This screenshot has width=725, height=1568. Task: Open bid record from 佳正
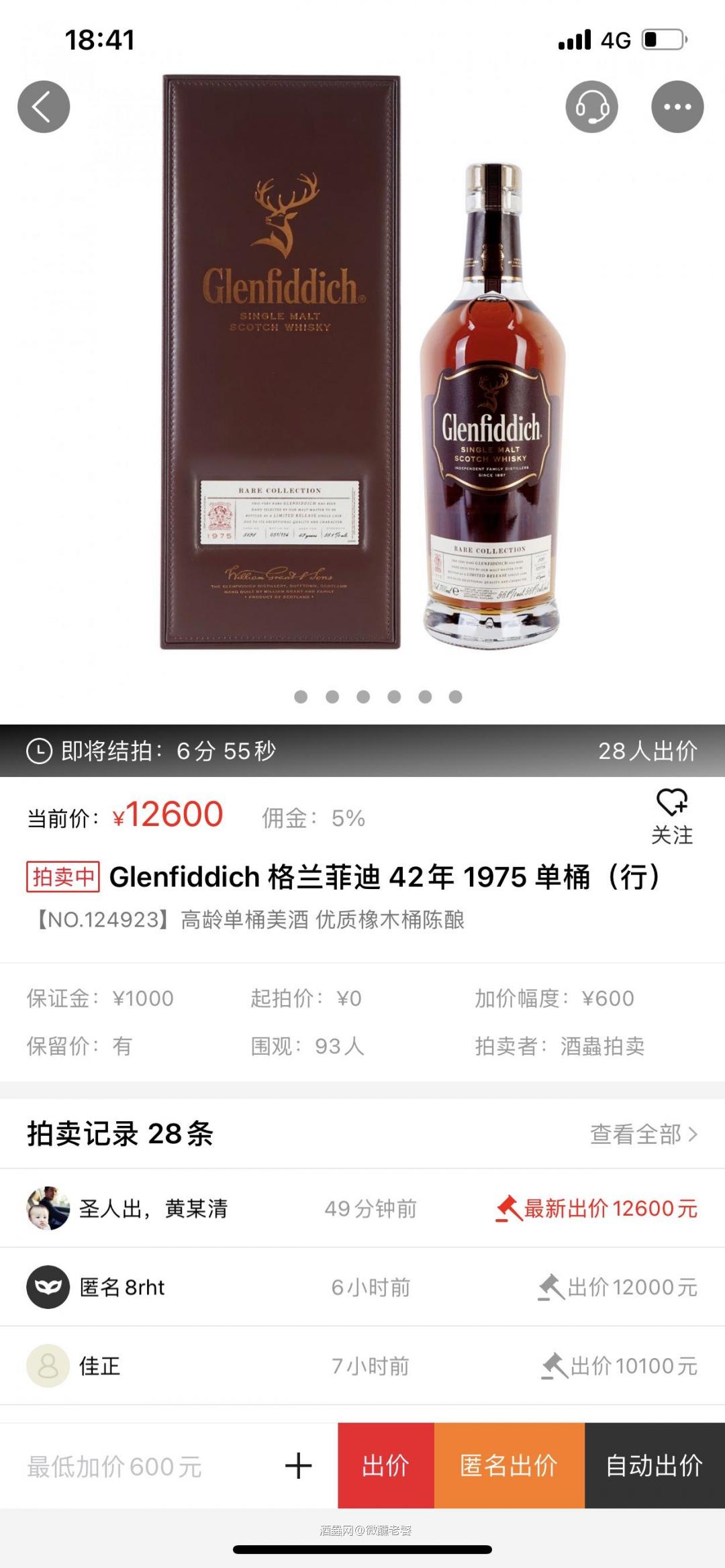coord(362,1365)
